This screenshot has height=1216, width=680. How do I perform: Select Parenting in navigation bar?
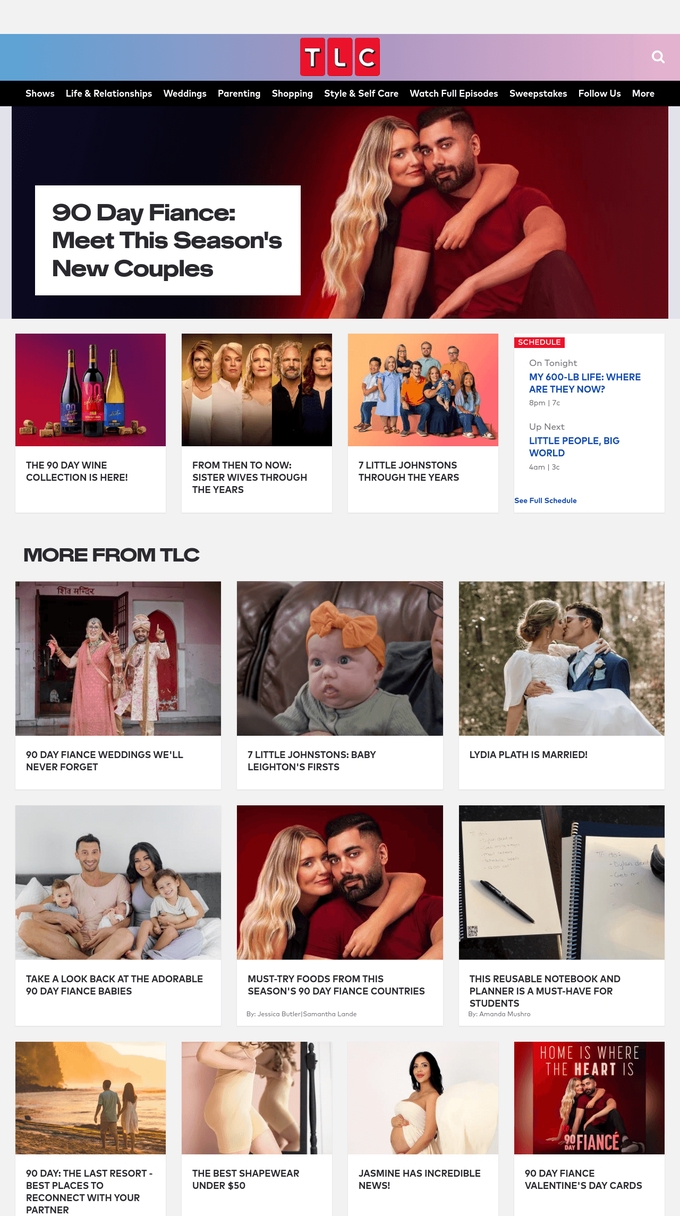(239, 94)
